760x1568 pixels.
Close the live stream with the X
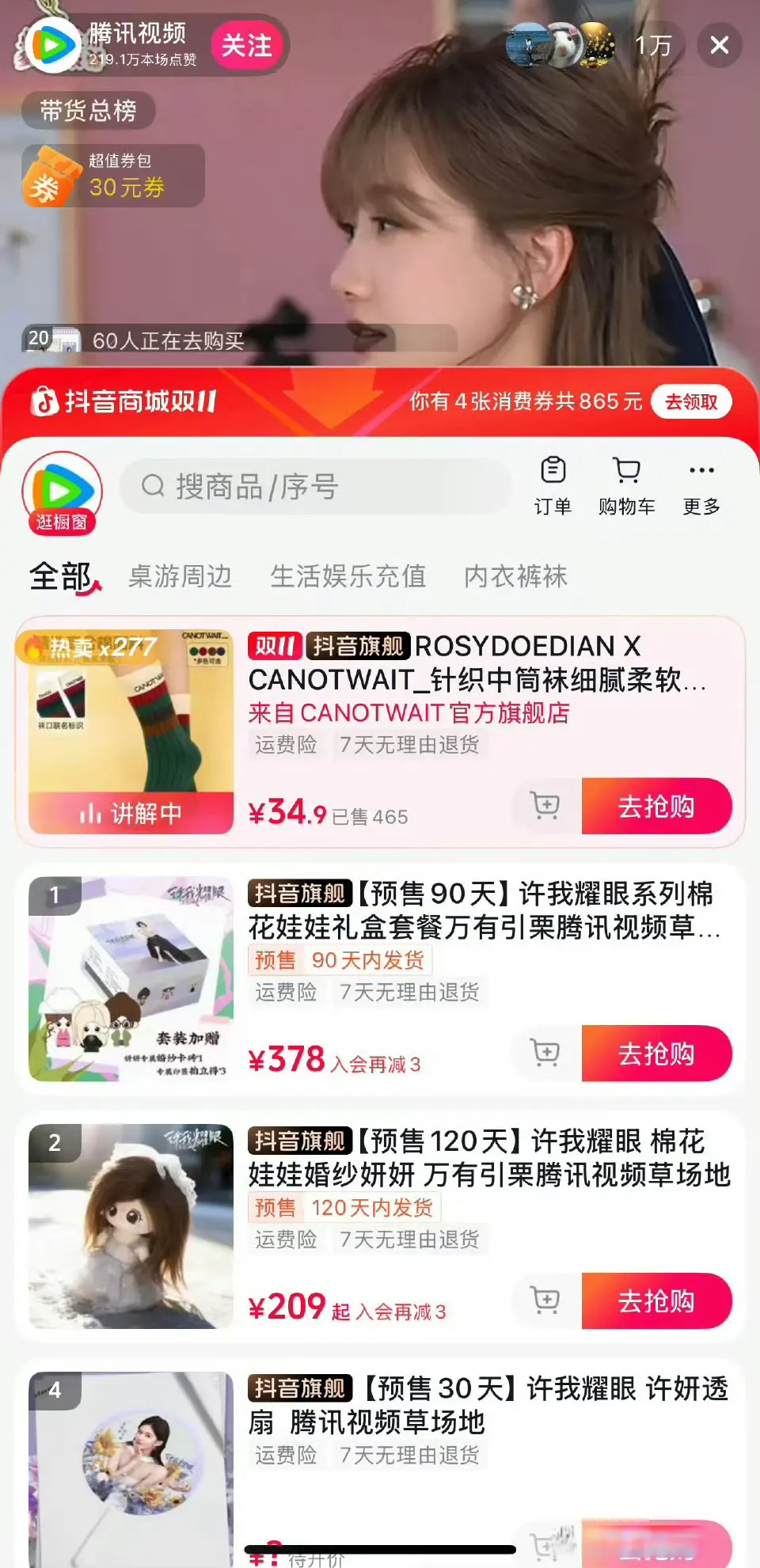719,45
